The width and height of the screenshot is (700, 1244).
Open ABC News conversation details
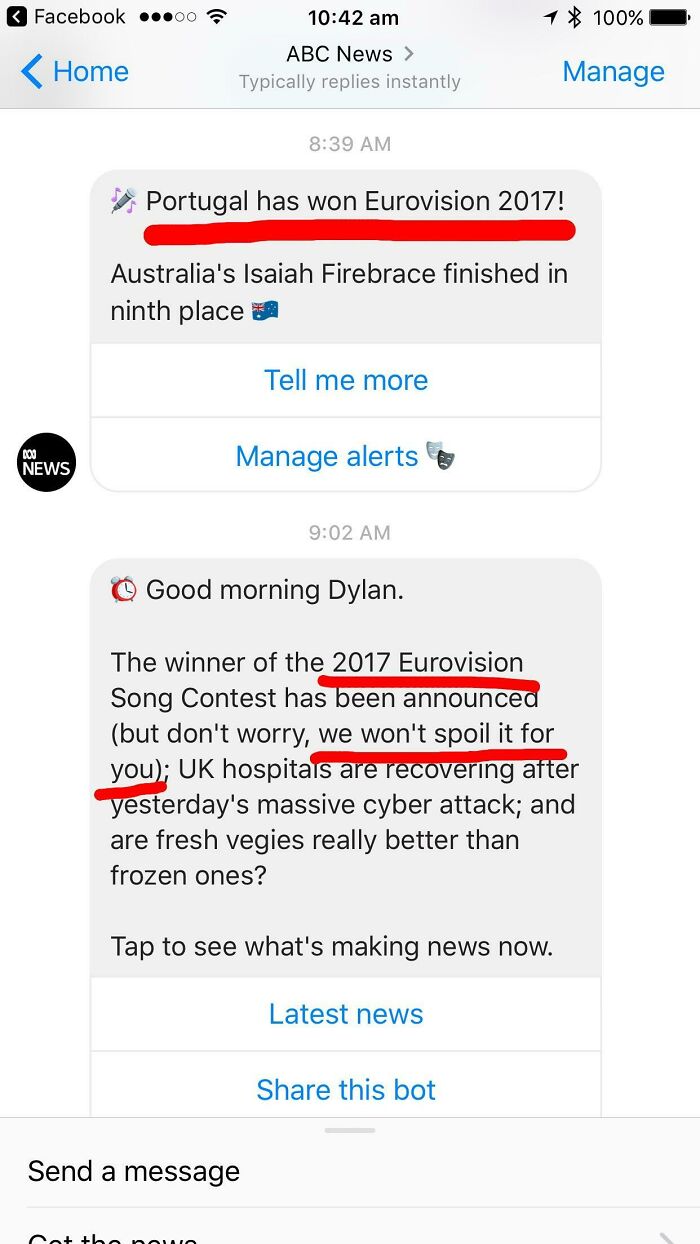click(x=349, y=54)
